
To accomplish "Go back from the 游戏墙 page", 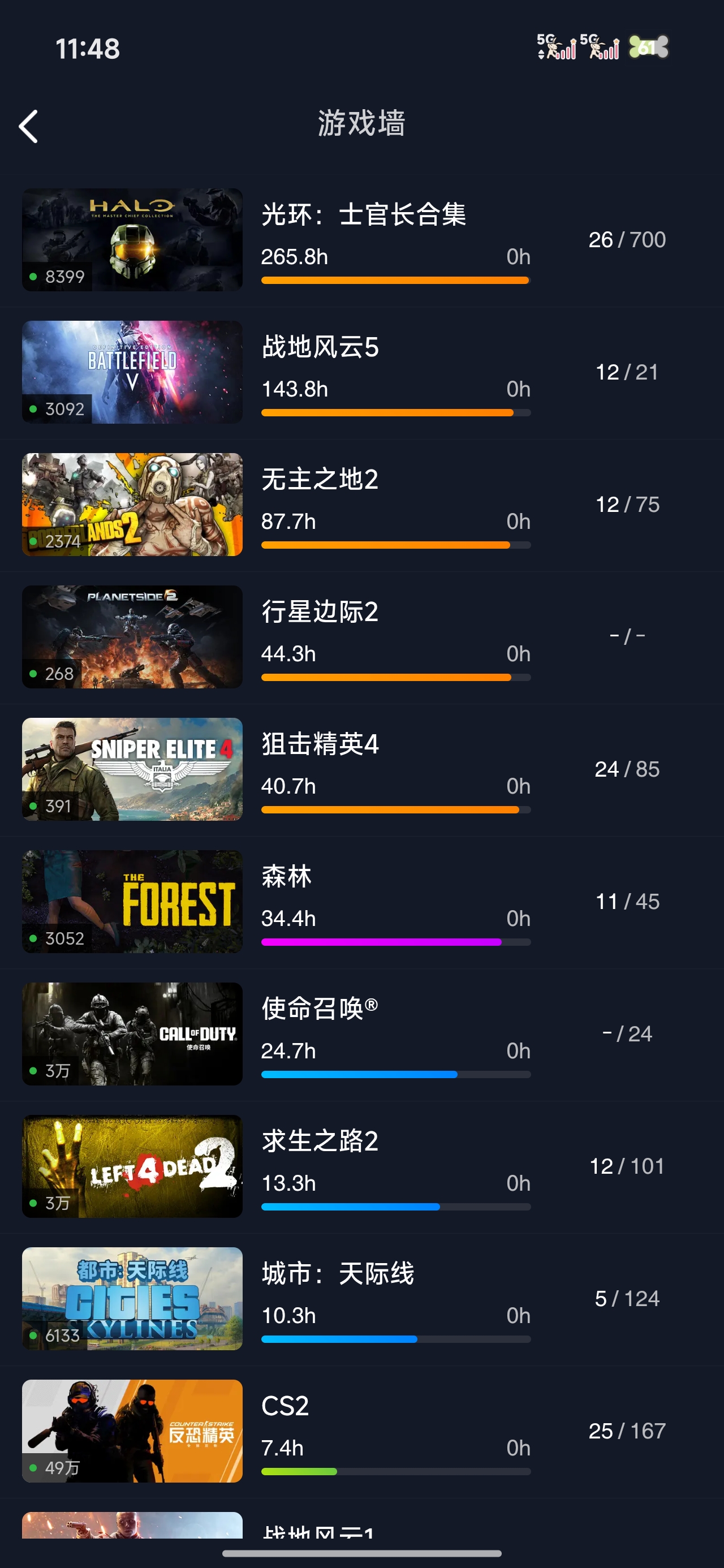I will click(29, 127).
